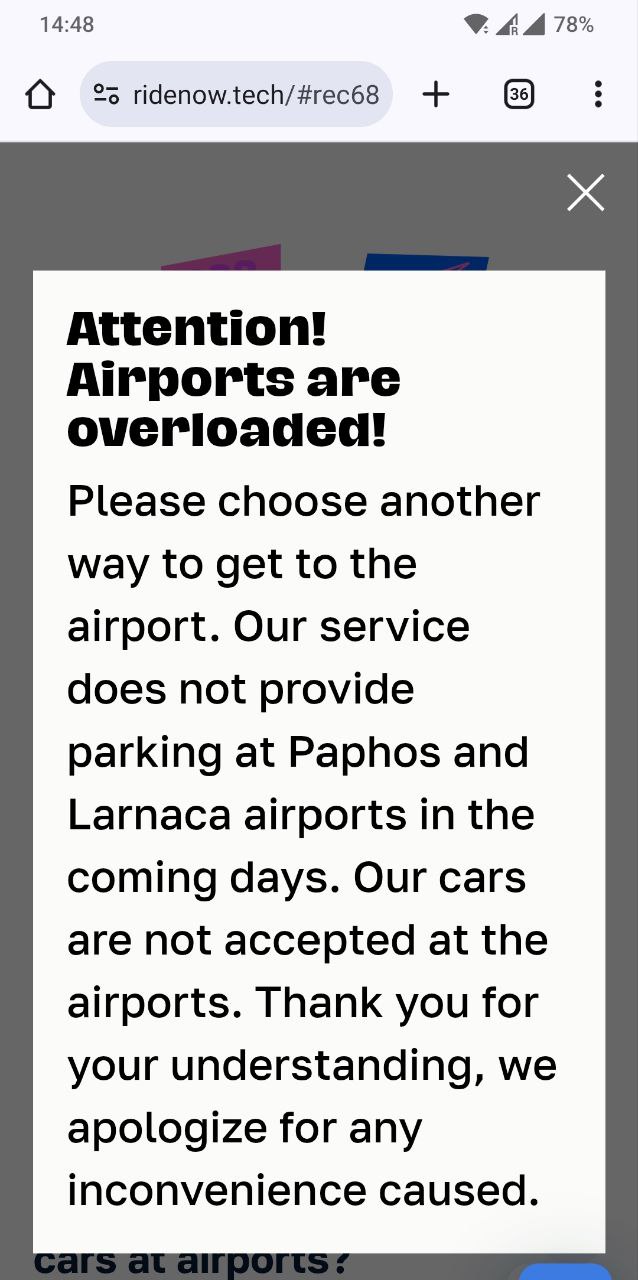Open a new browser tab

(436, 95)
